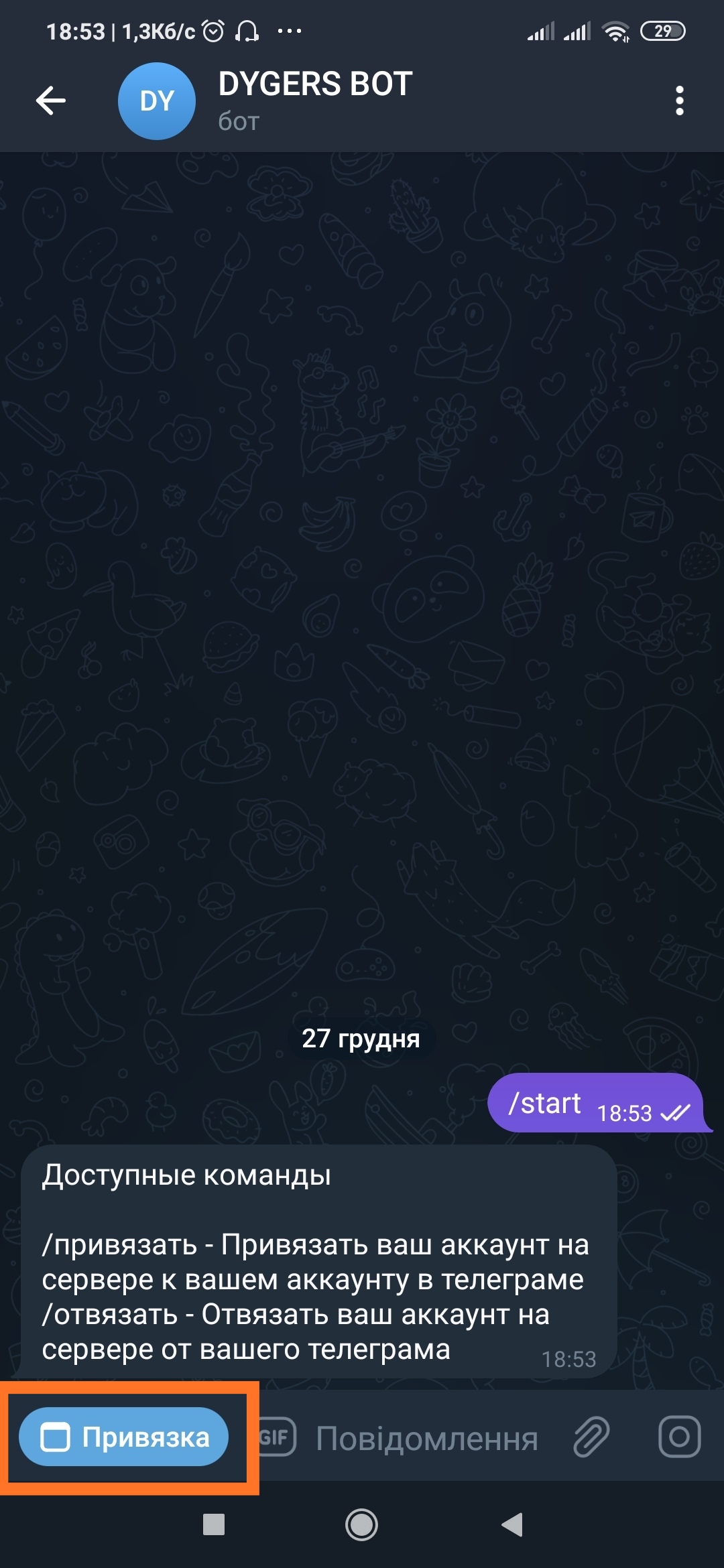Focus the Повідомлення message field
The height and width of the screenshot is (1568, 724).
coord(427,1438)
